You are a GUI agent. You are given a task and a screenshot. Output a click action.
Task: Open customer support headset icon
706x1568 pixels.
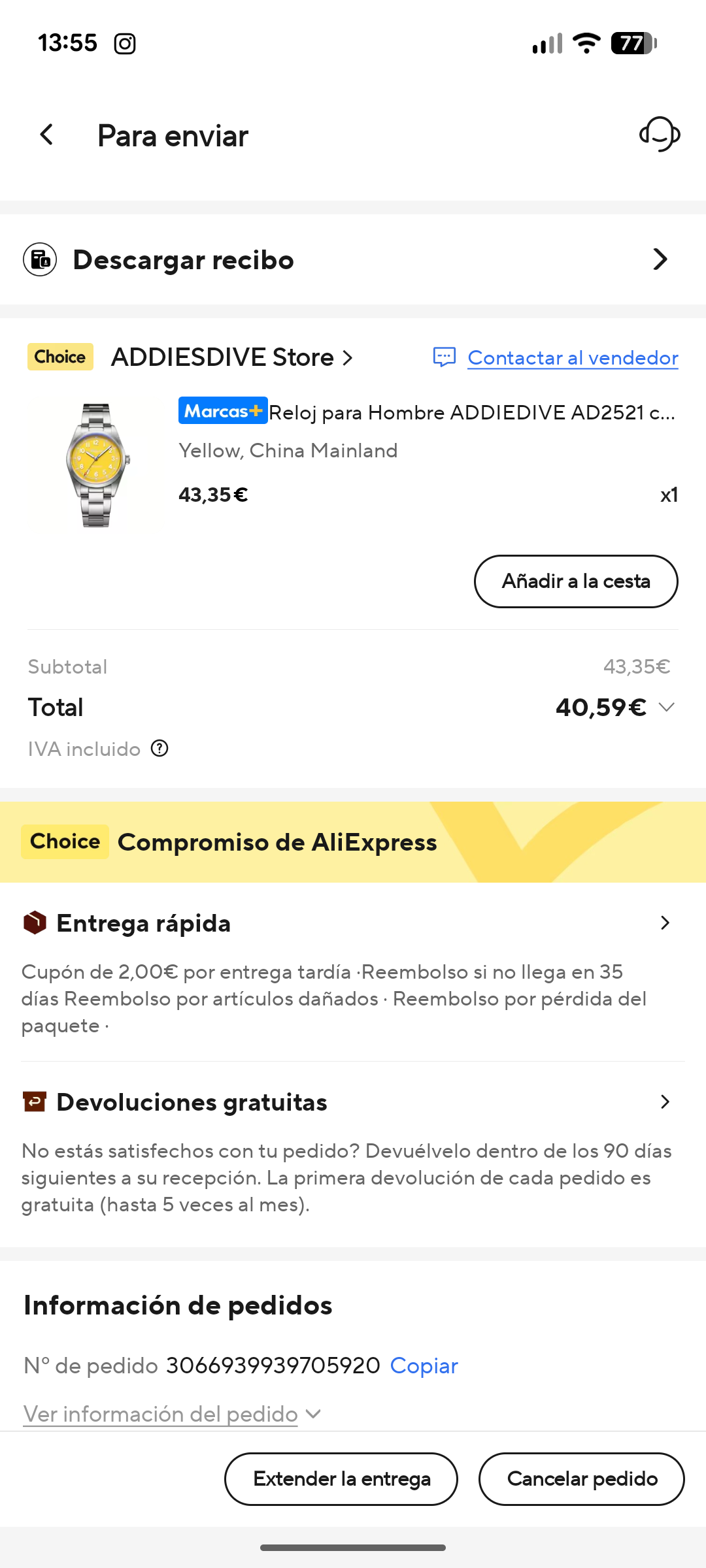(659, 135)
